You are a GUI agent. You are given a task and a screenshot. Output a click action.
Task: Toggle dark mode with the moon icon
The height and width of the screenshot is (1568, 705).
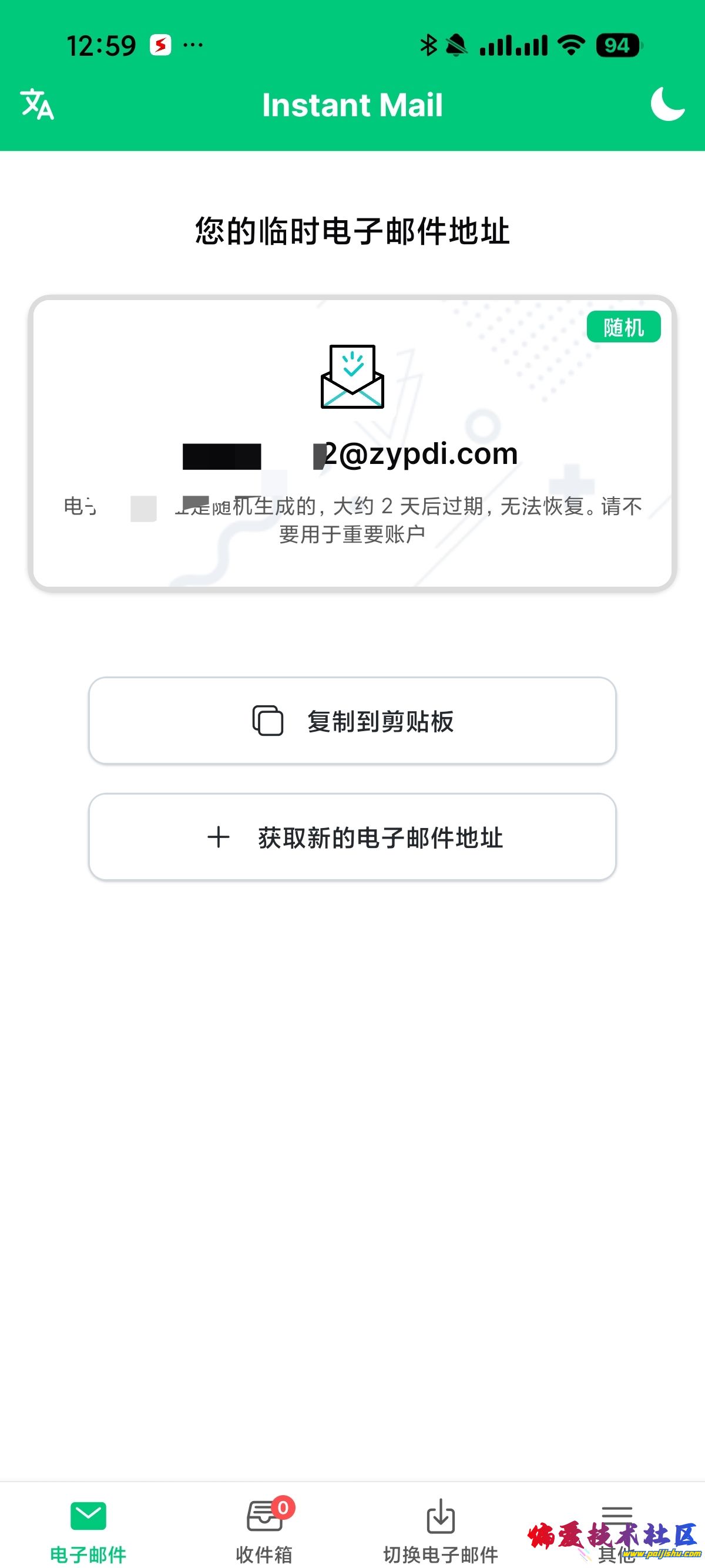click(x=667, y=104)
